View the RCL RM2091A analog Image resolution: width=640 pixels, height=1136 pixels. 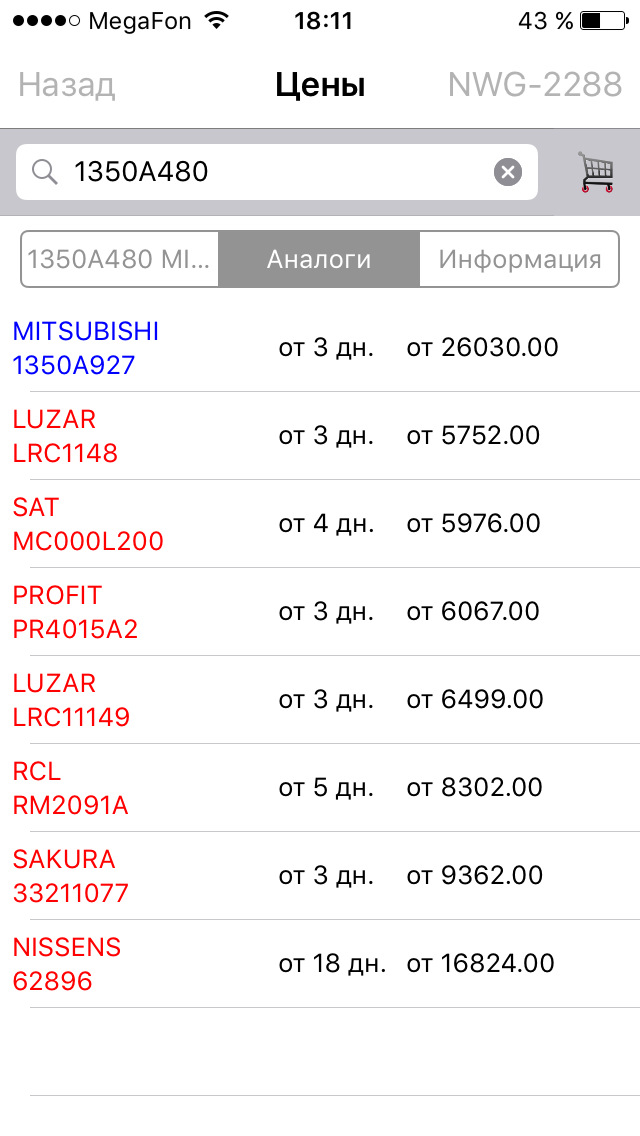320,788
